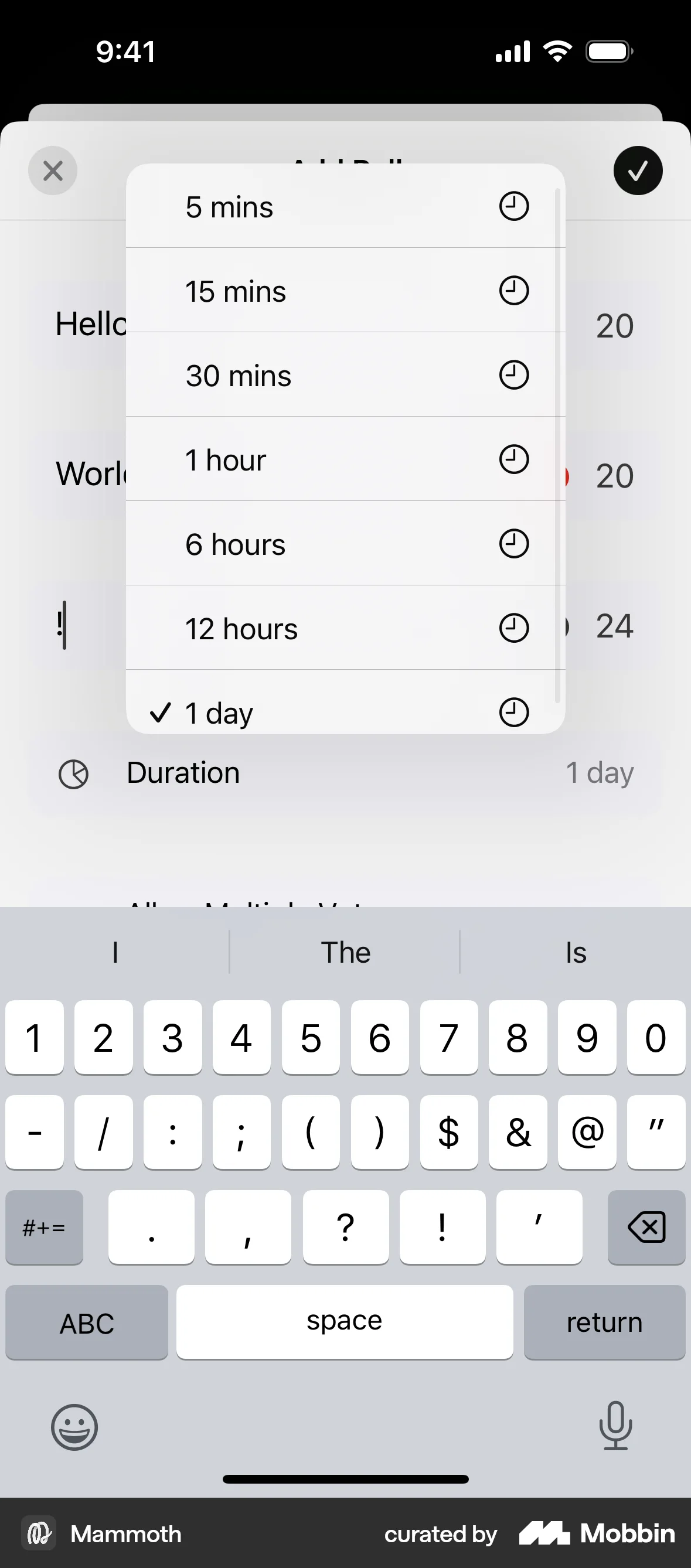
Task: Open the Duration dropdown showing 1 day
Action: click(x=599, y=772)
